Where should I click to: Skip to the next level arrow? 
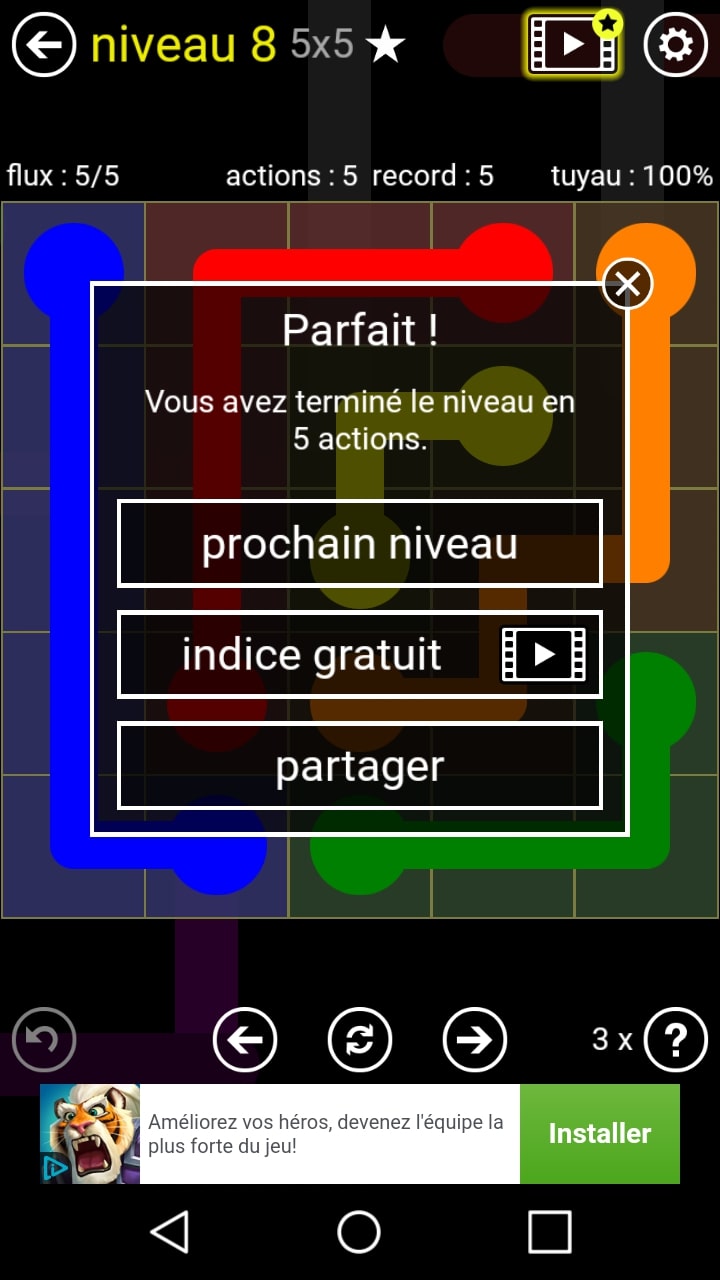click(x=475, y=1040)
